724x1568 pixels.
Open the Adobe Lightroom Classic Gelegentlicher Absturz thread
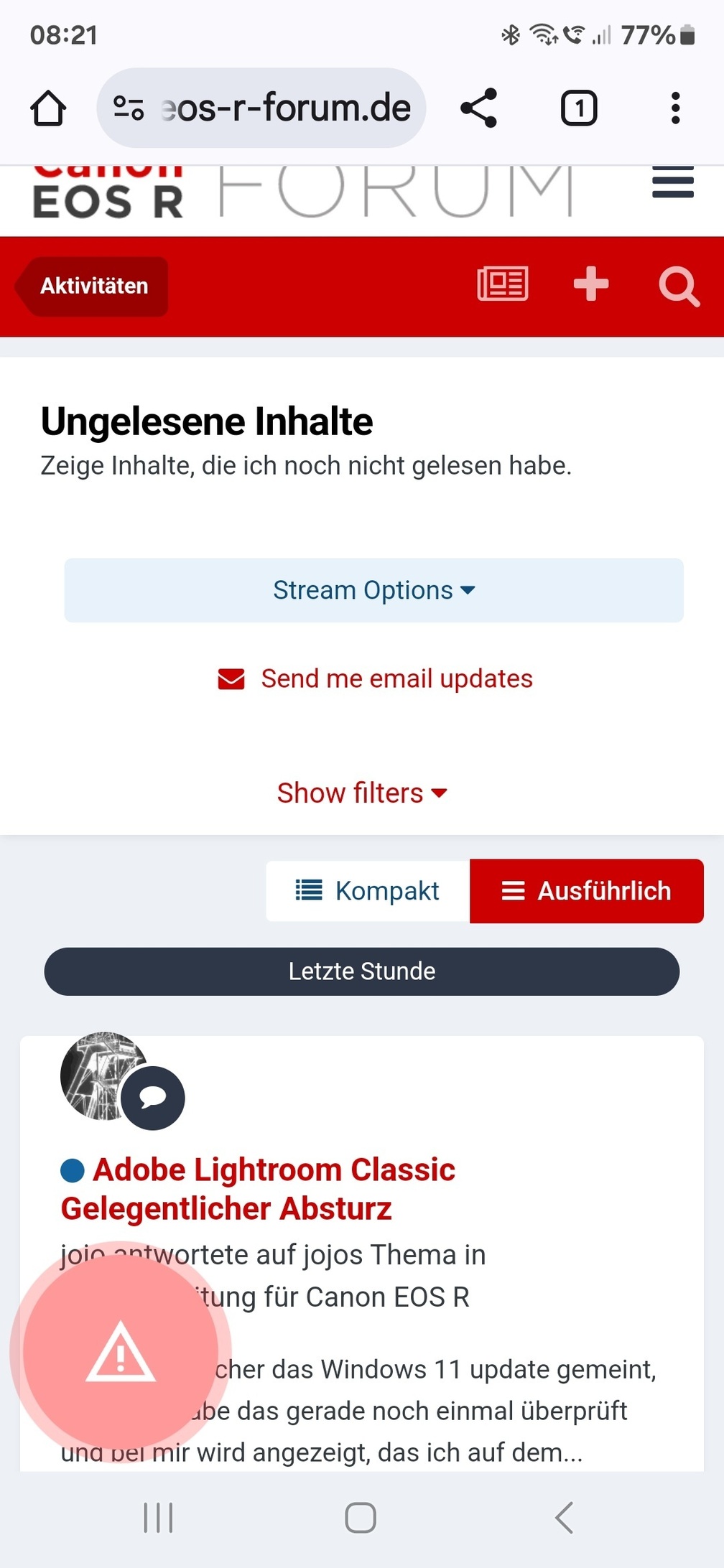coord(273,1189)
